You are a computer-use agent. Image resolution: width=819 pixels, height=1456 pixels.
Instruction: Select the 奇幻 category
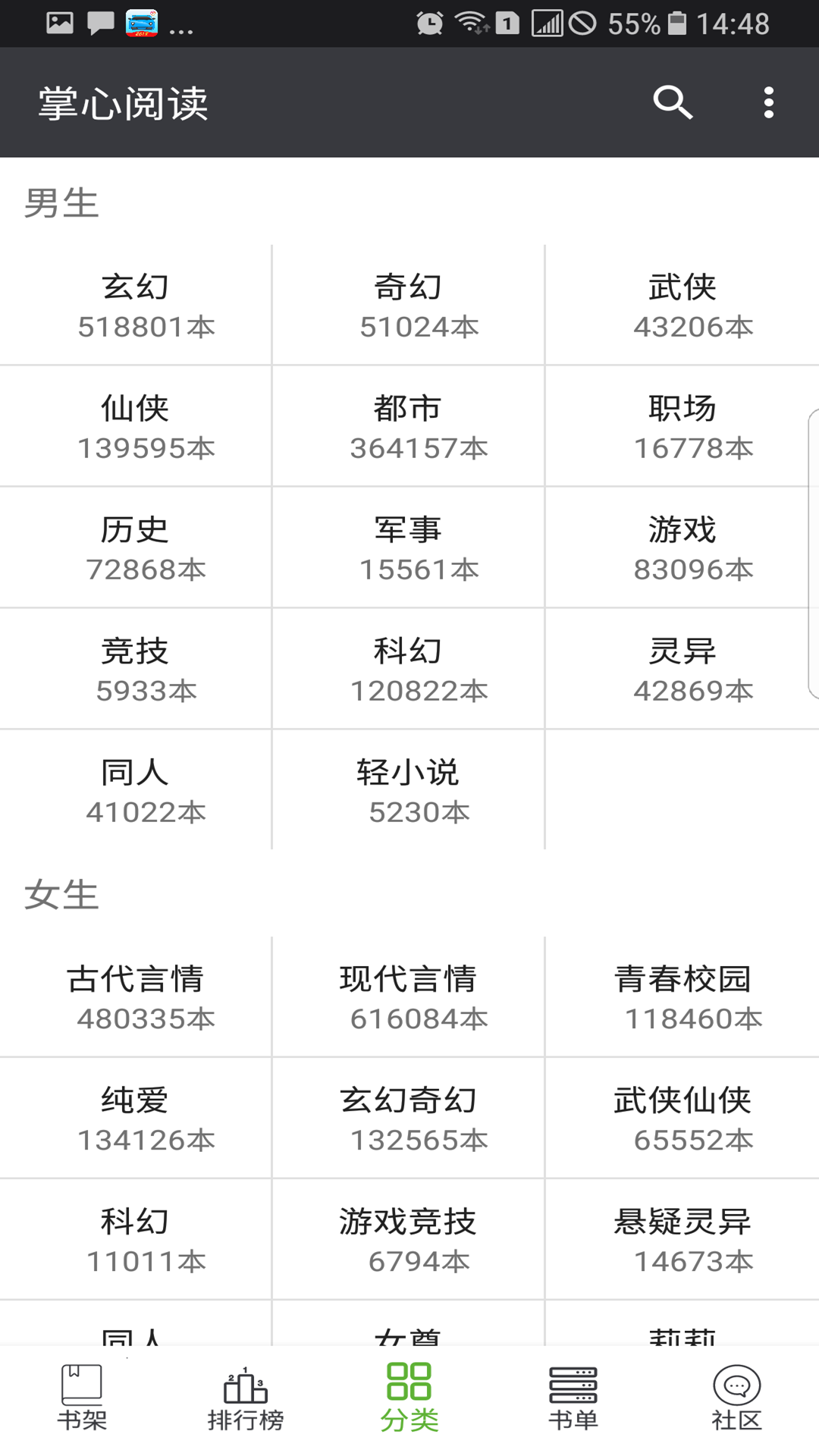tap(408, 305)
